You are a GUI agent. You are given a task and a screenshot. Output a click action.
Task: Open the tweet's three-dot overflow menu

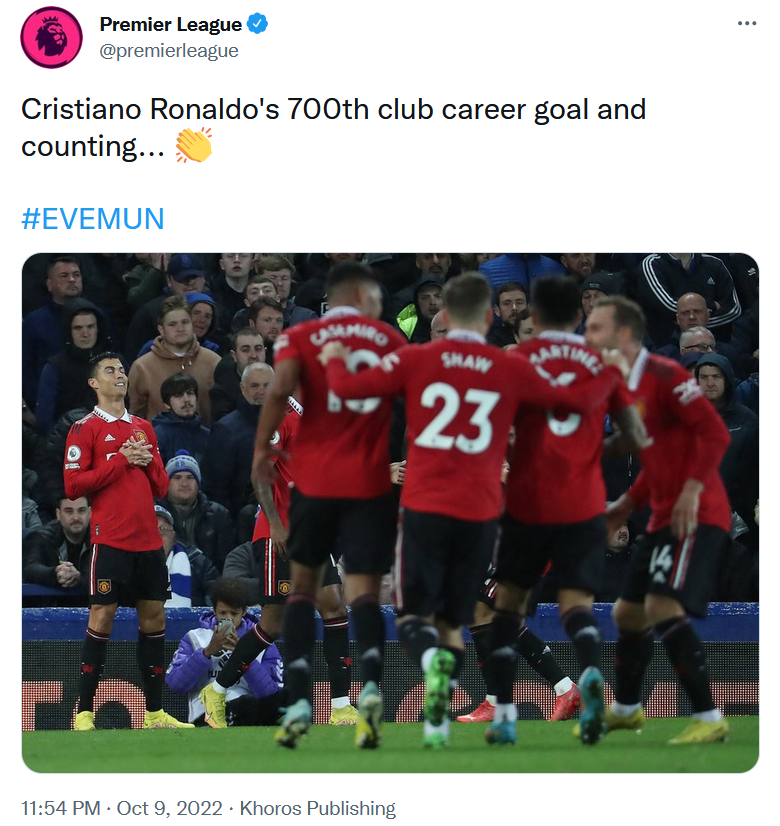pos(747,24)
